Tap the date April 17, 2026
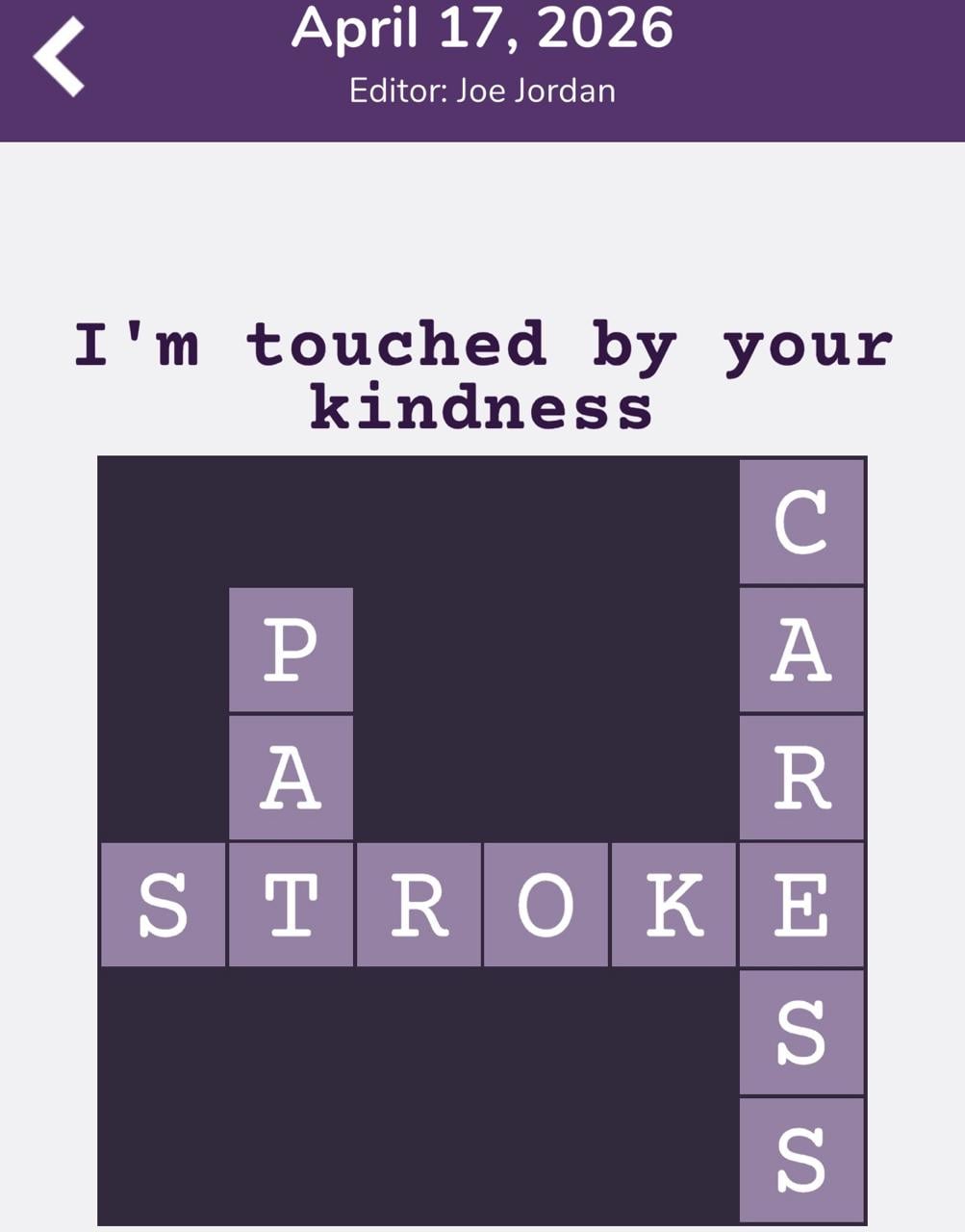Image resolution: width=965 pixels, height=1232 pixels. click(x=481, y=29)
